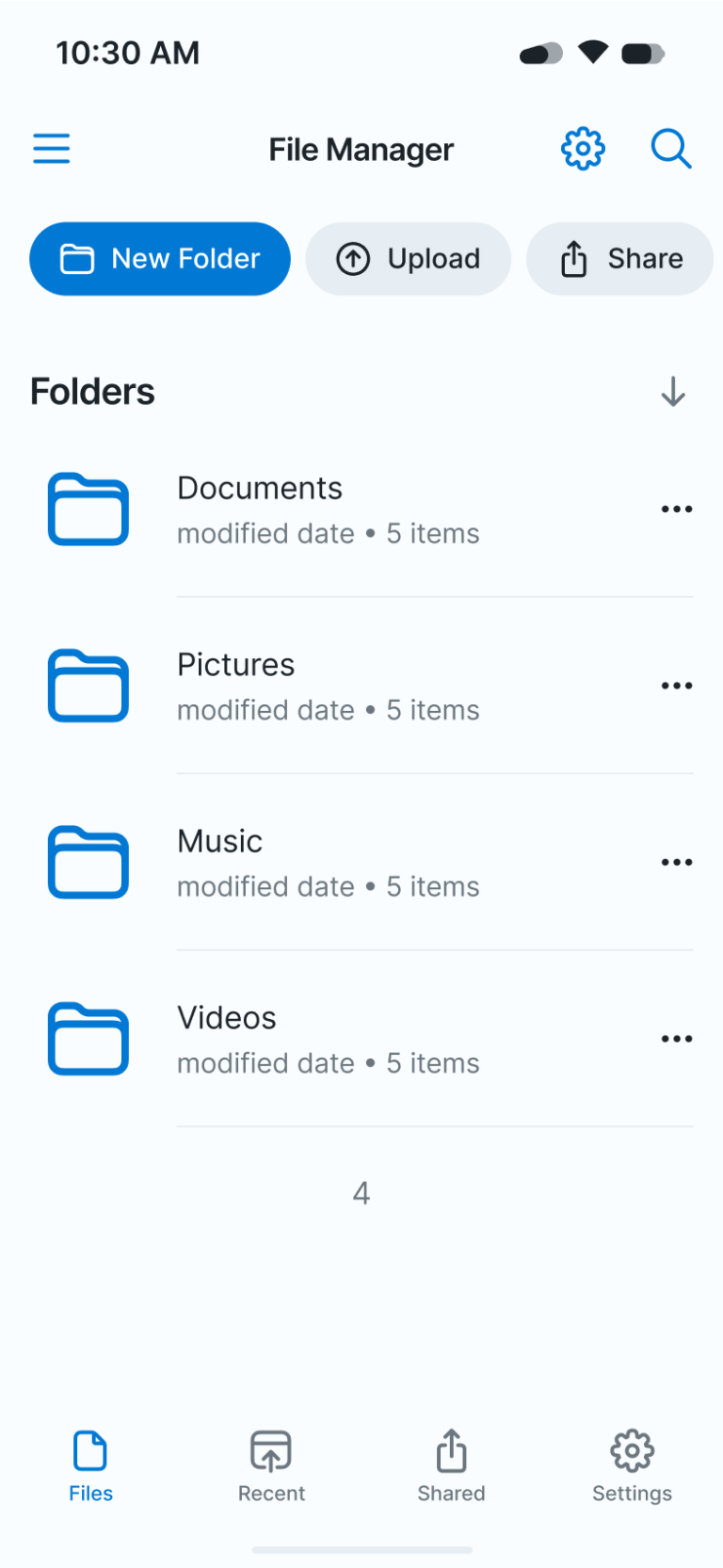Open the Videos folder
This screenshot has height=1568, width=723.
click(328, 1040)
